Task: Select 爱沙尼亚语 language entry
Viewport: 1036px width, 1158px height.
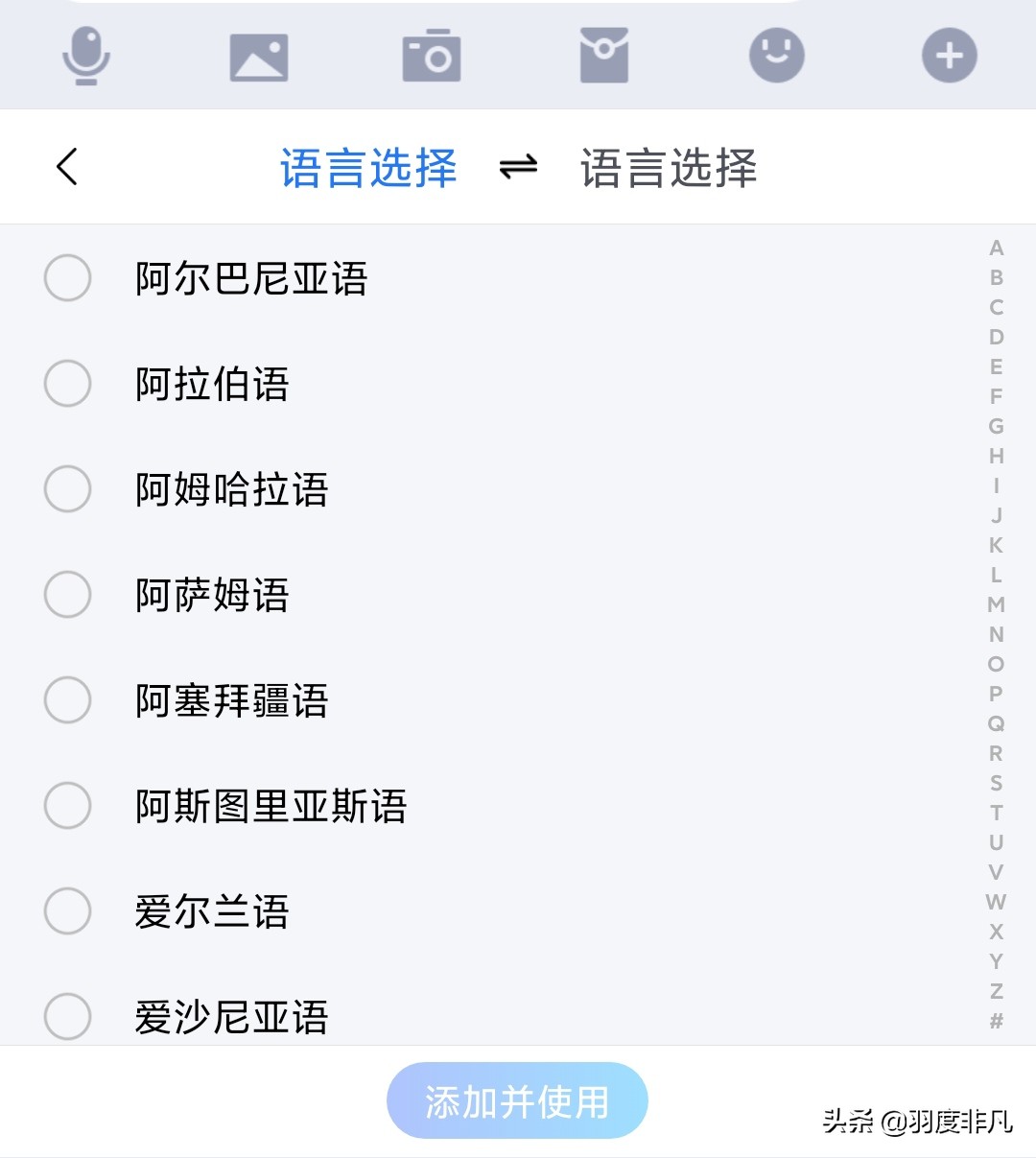Action: click(x=232, y=1016)
